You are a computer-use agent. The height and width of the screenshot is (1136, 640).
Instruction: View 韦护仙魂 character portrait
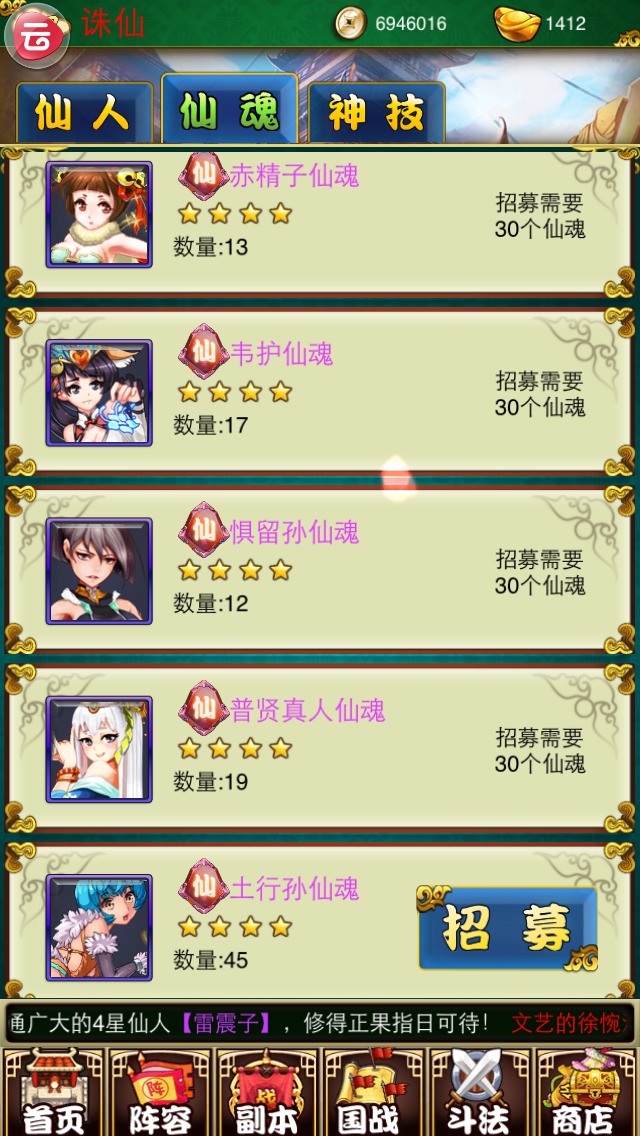point(99,392)
